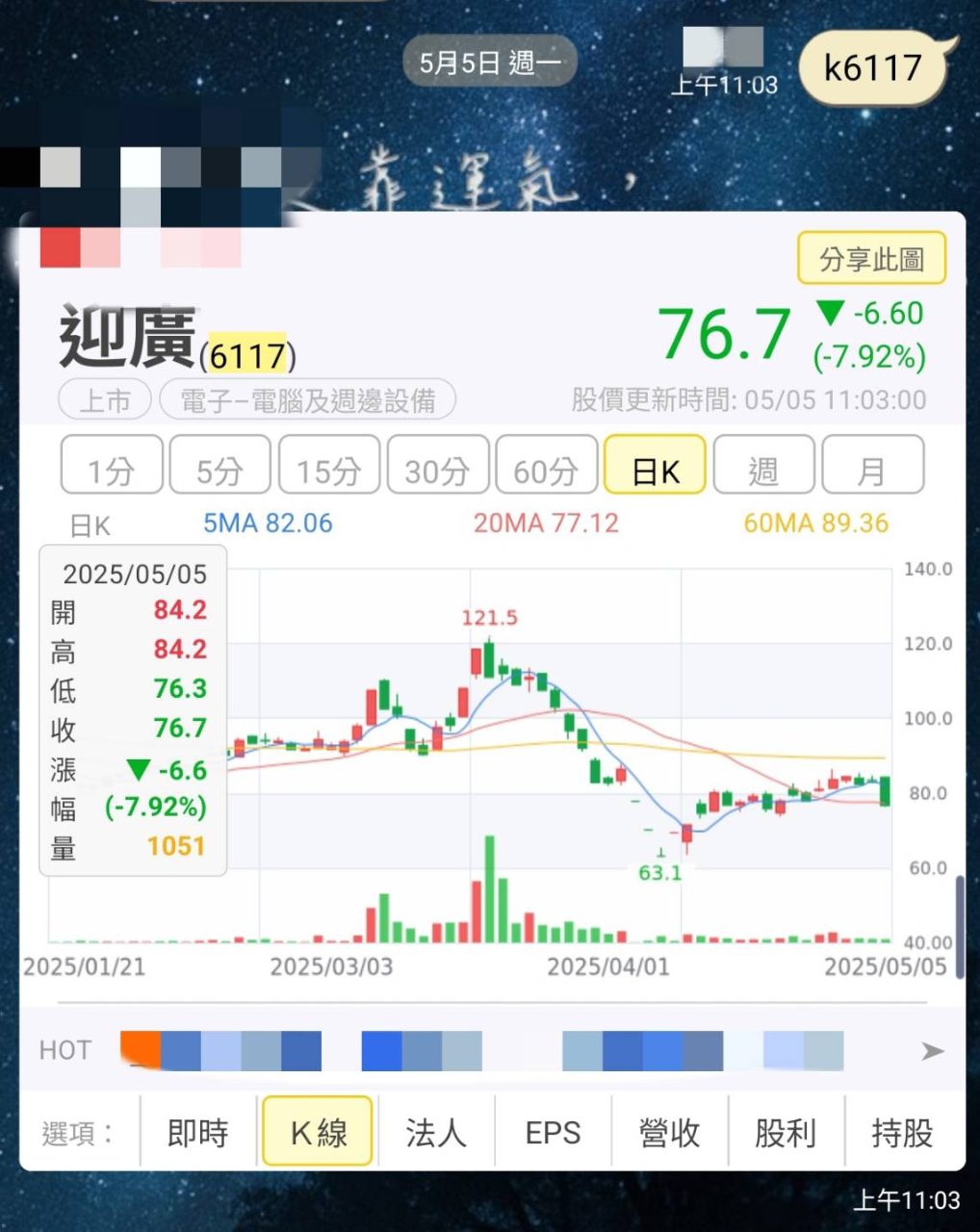
Task: Select the 5分 chart interval
Action: (219, 470)
